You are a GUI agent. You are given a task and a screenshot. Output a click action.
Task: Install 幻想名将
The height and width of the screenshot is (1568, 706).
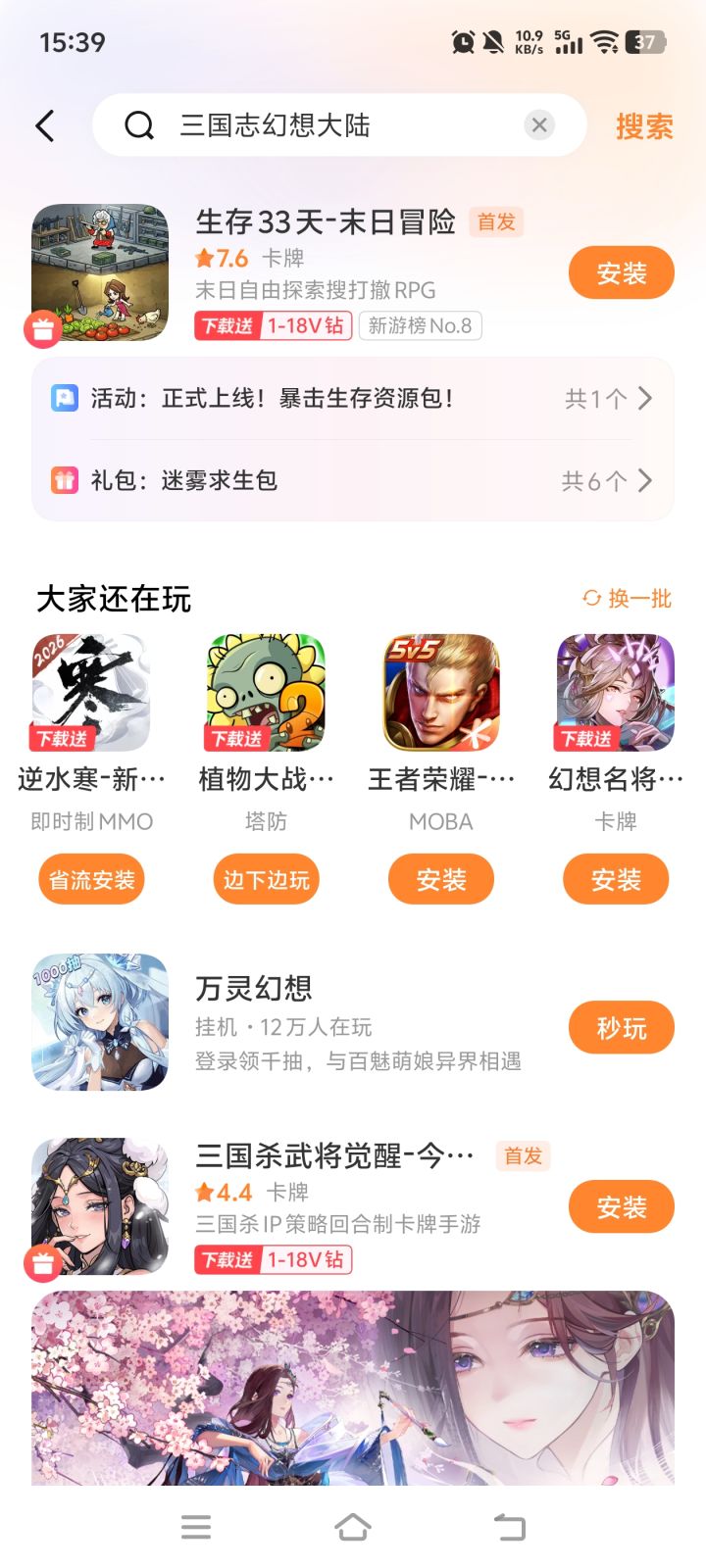coord(615,880)
